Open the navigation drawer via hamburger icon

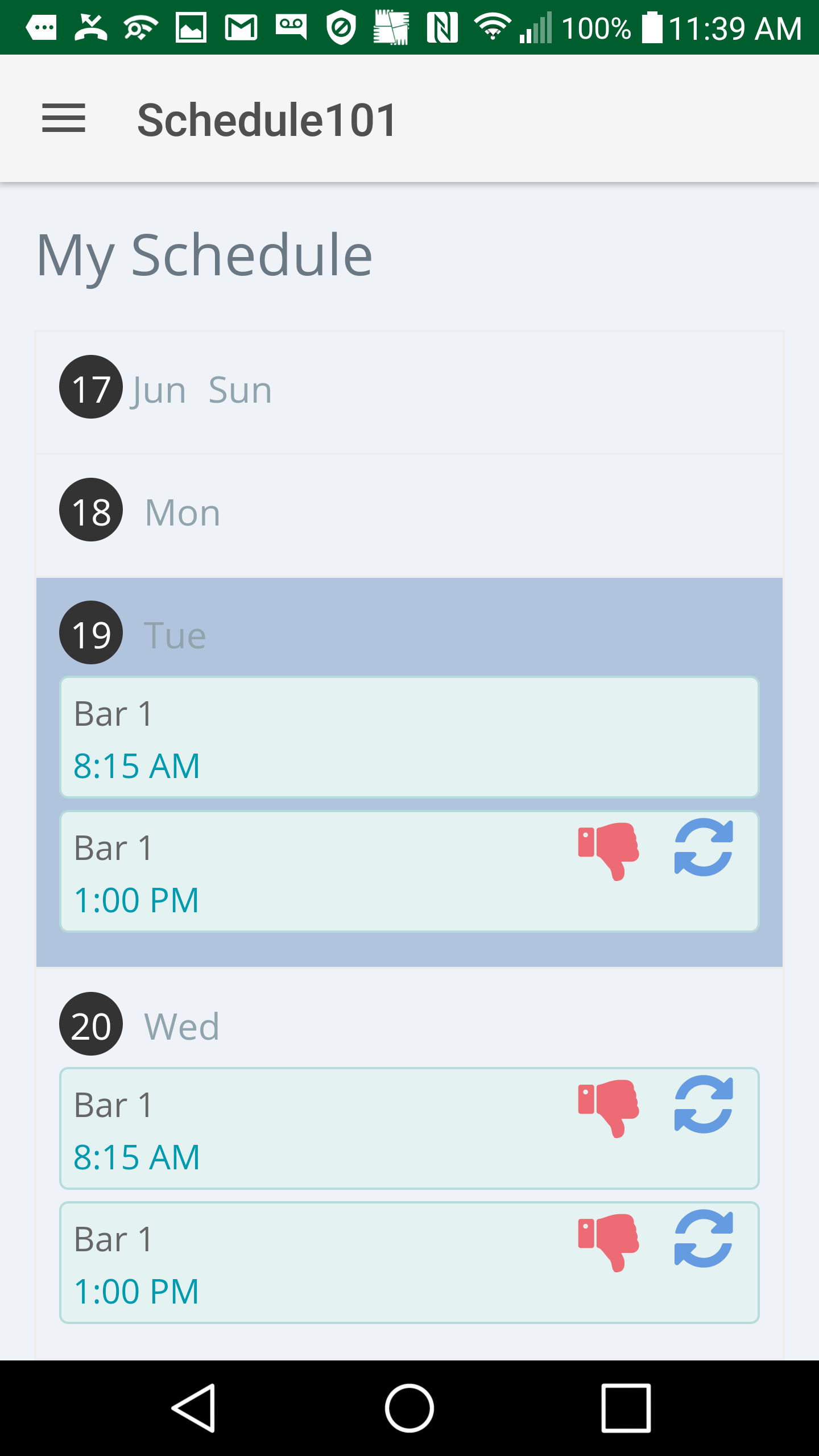click(x=64, y=118)
